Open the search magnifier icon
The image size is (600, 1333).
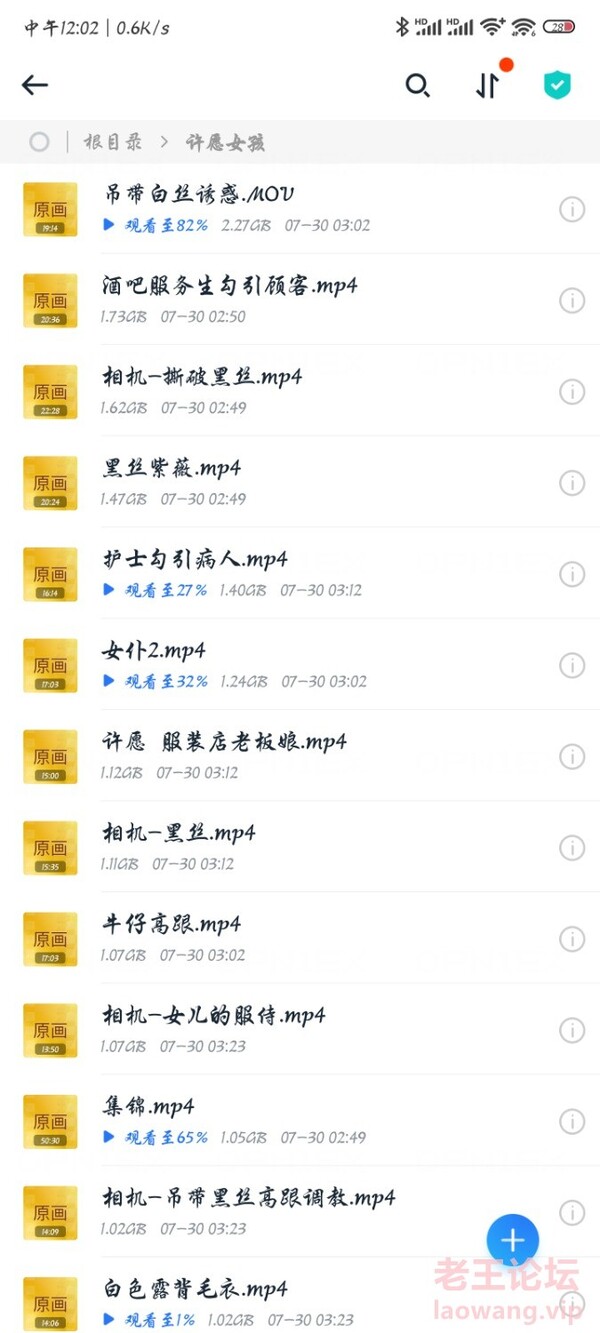coord(417,85)
